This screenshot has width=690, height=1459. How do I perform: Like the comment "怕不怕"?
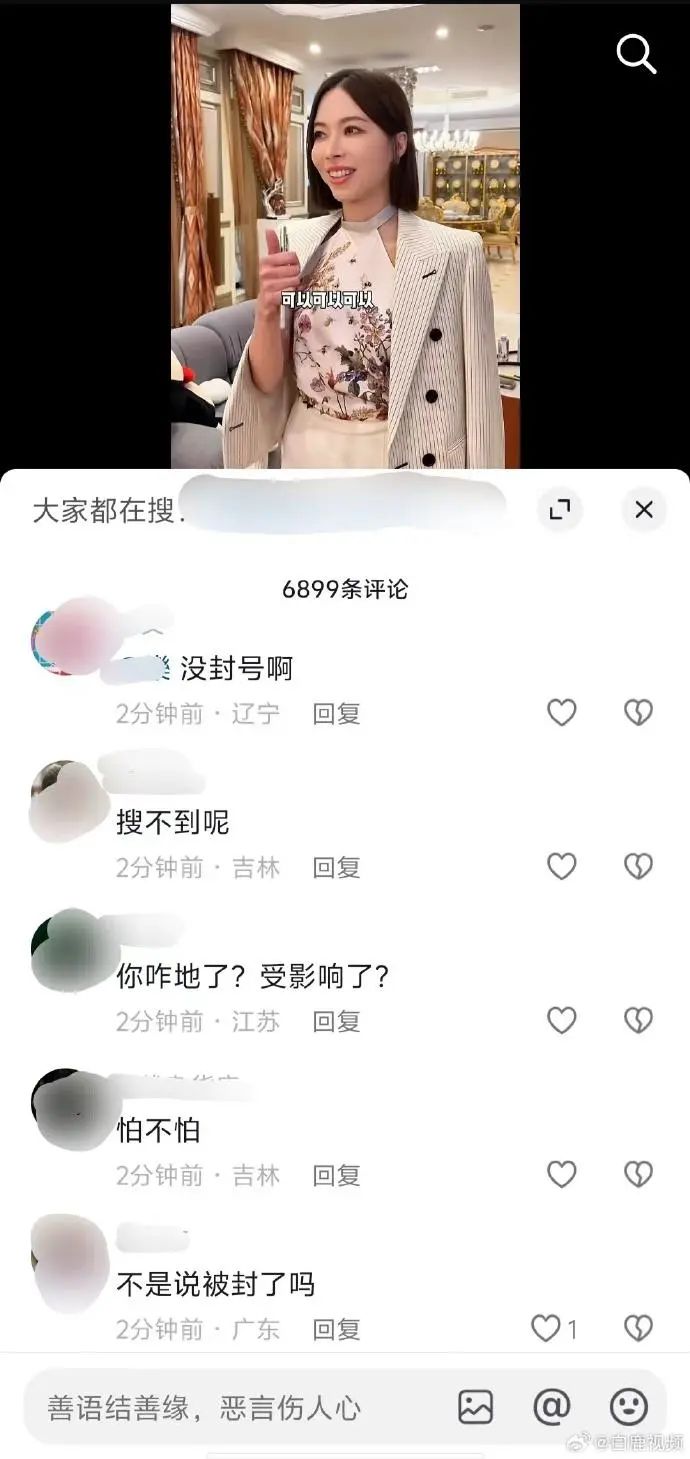pyautogui.click(x=562, y=1174)
